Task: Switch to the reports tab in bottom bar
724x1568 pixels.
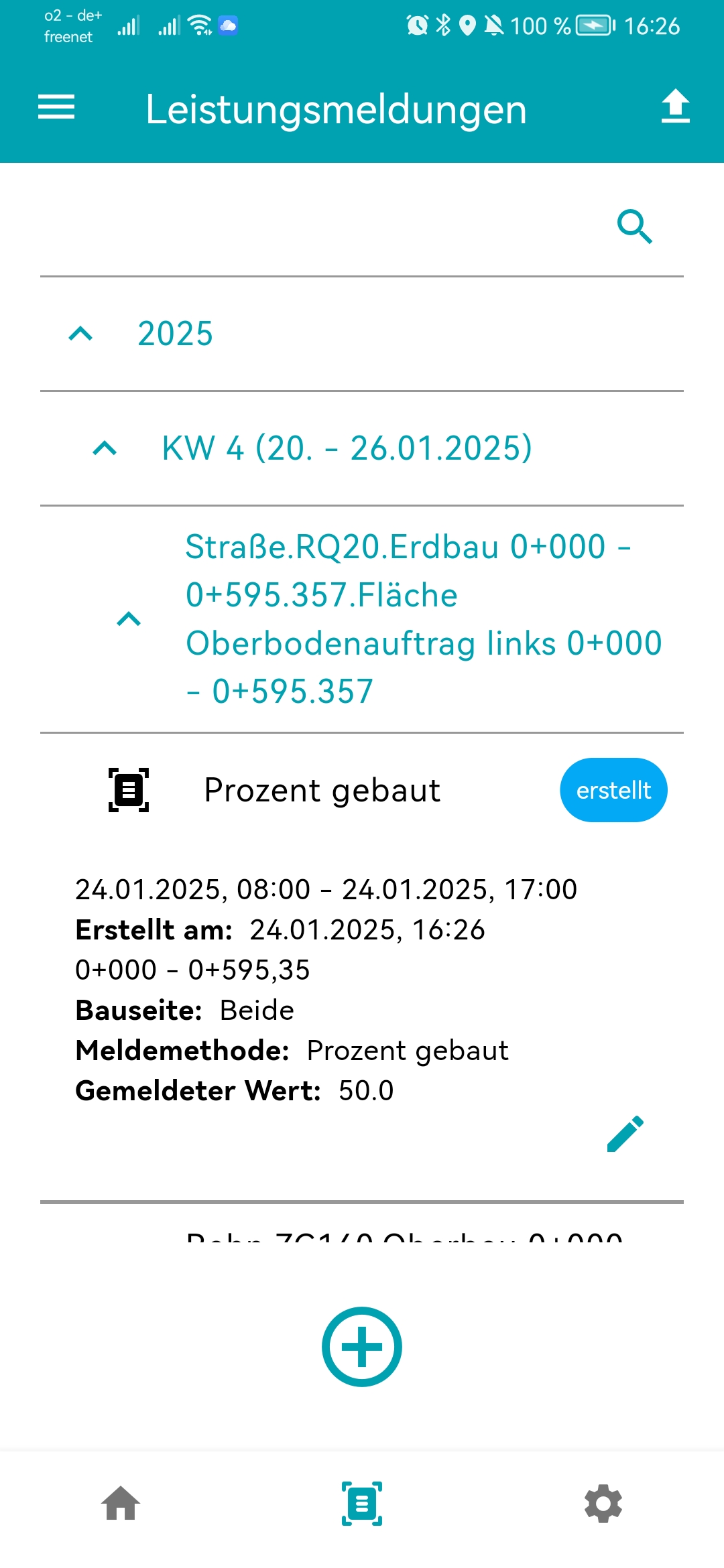Action: pyautogui.click(x=362, y=1503)
